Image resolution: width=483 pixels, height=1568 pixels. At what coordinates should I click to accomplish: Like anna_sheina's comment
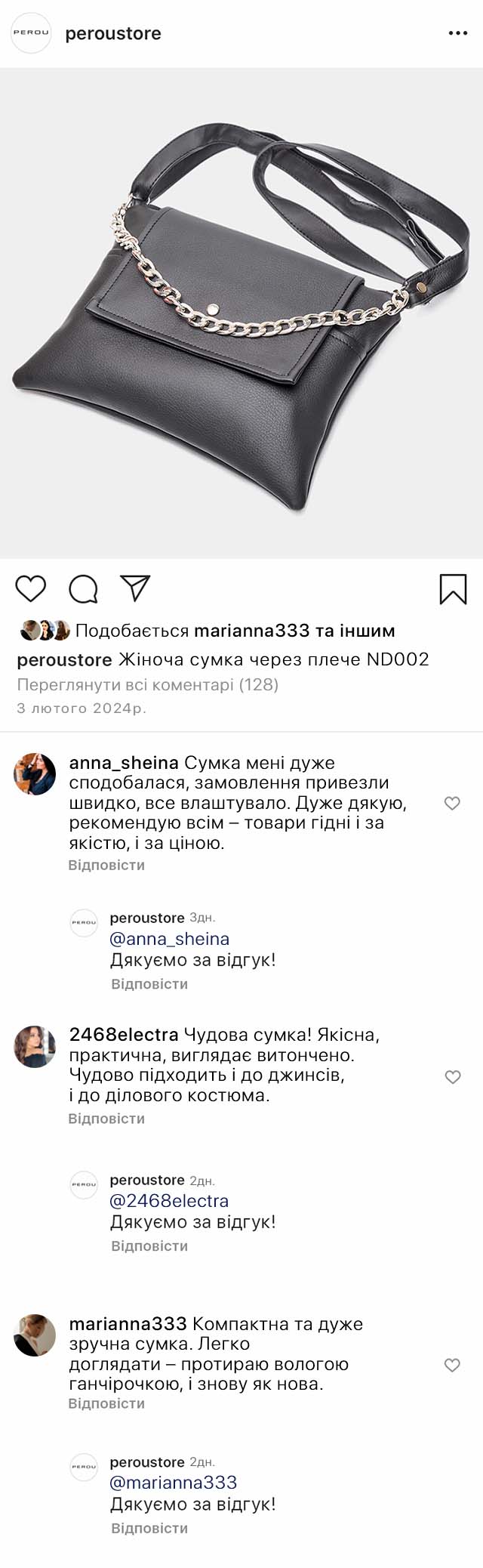pos(452,804)
